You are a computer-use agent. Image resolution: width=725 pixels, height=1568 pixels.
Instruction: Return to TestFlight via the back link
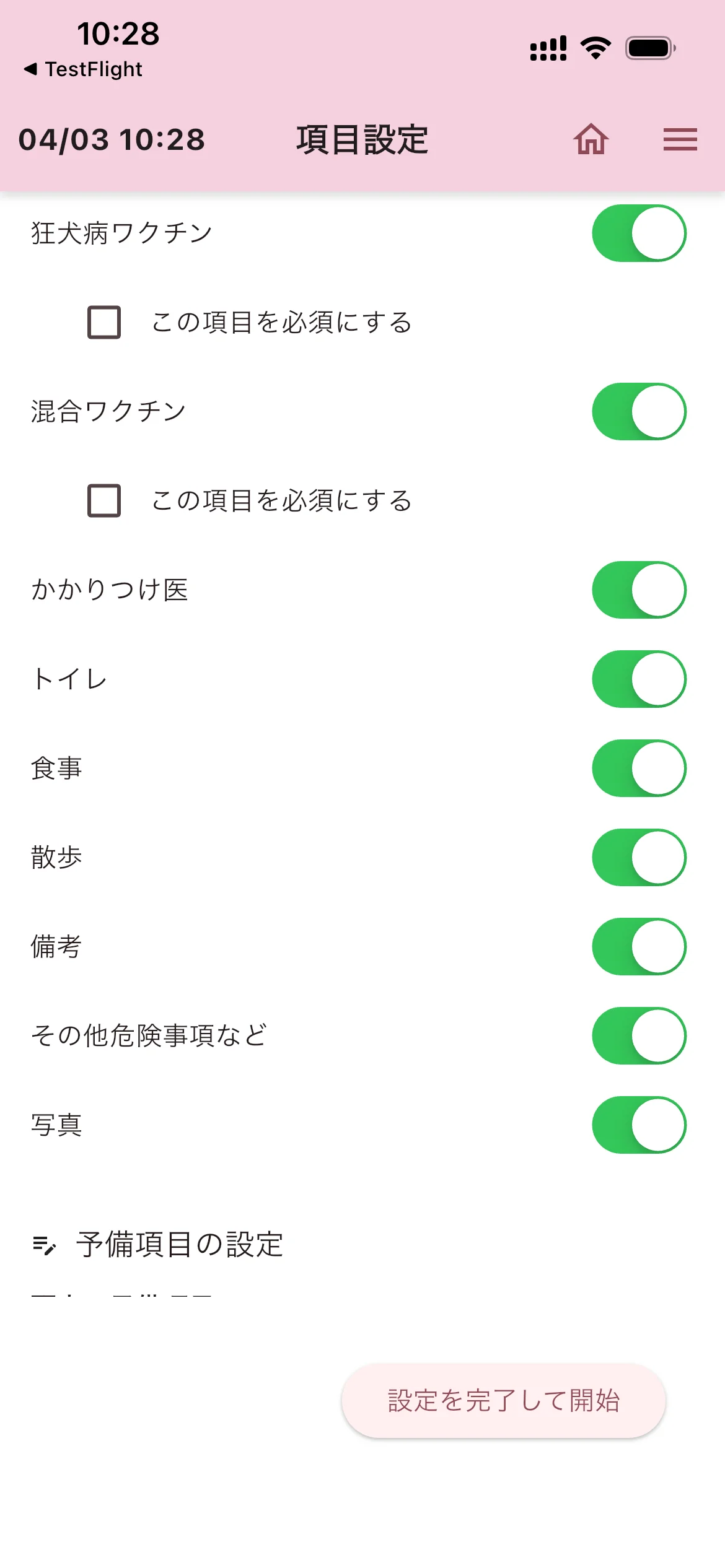(x=84, y=69)
